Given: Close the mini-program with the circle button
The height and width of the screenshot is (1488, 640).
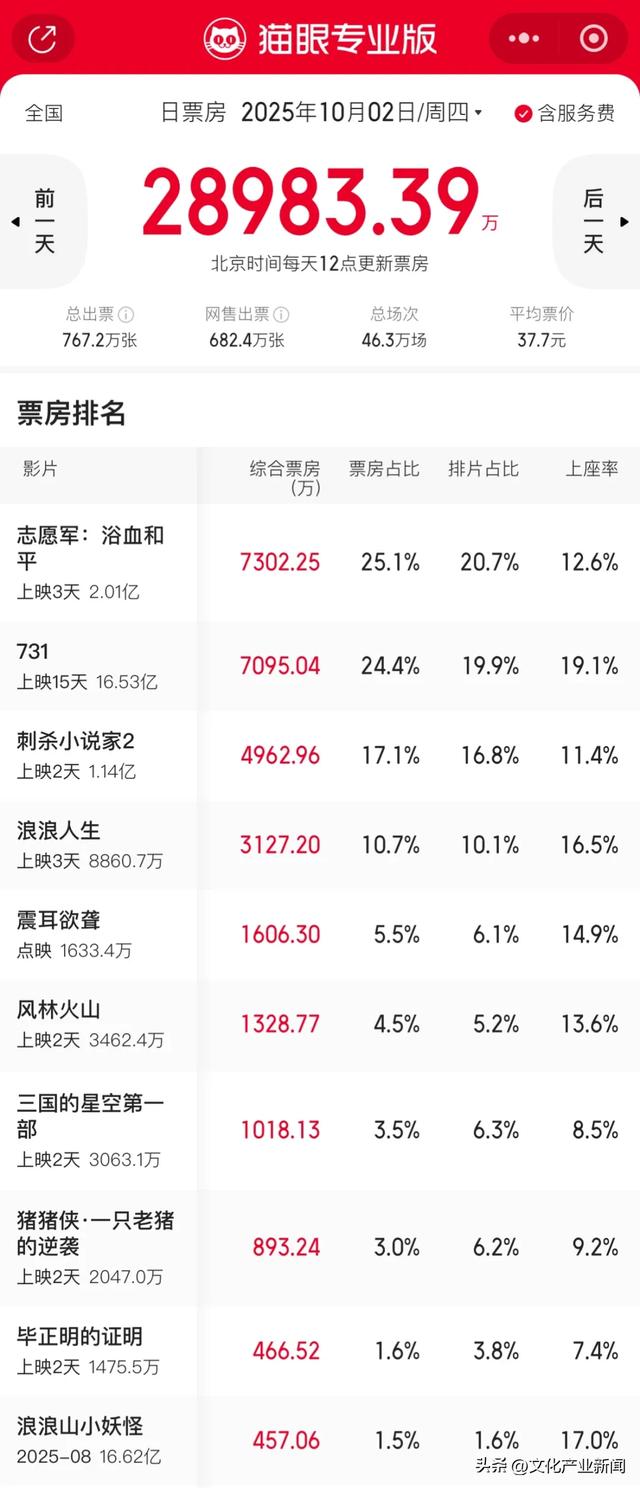Looking at the screenshot, I should [x=594, y=39].
